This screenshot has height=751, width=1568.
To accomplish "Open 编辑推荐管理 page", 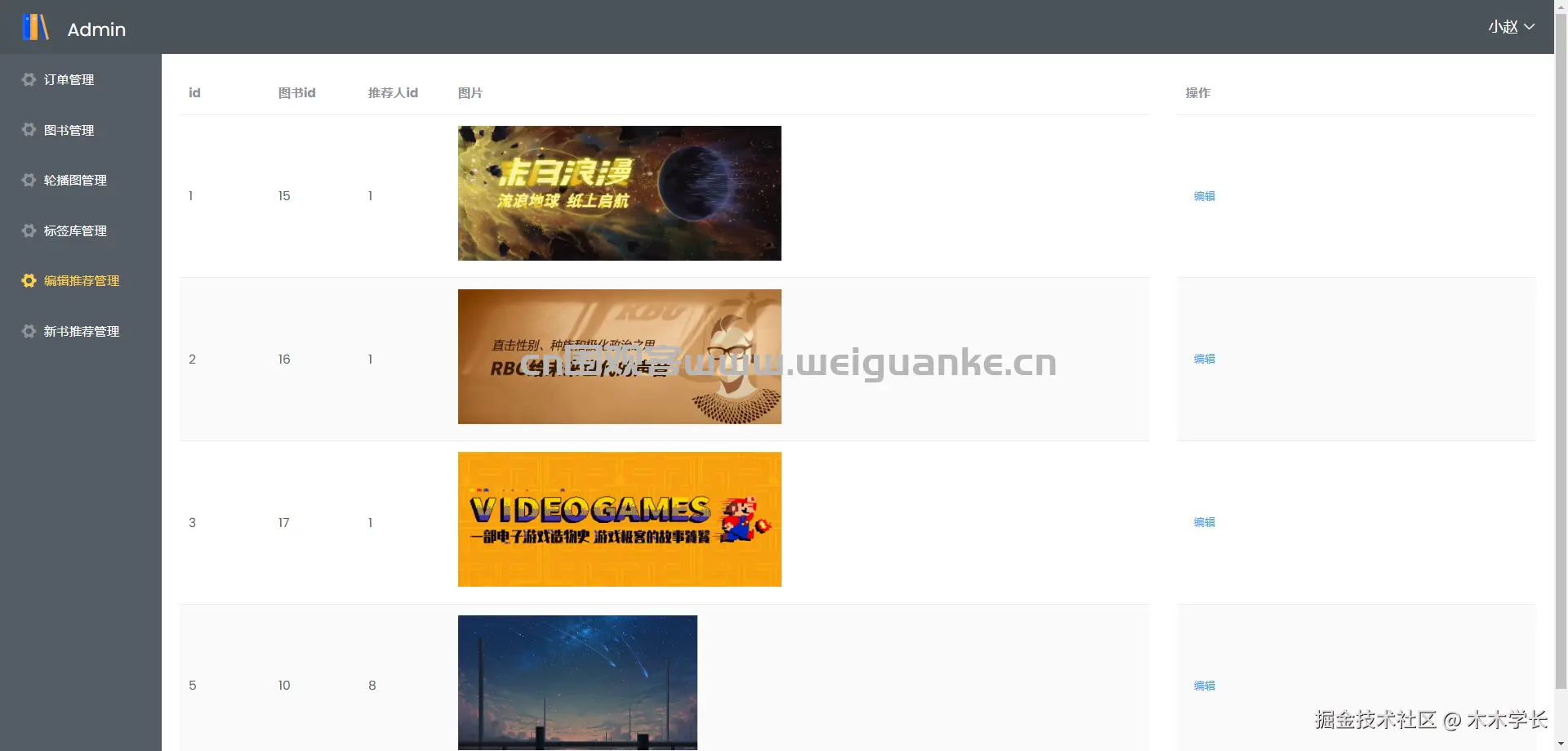I will (x=81, y=281).
